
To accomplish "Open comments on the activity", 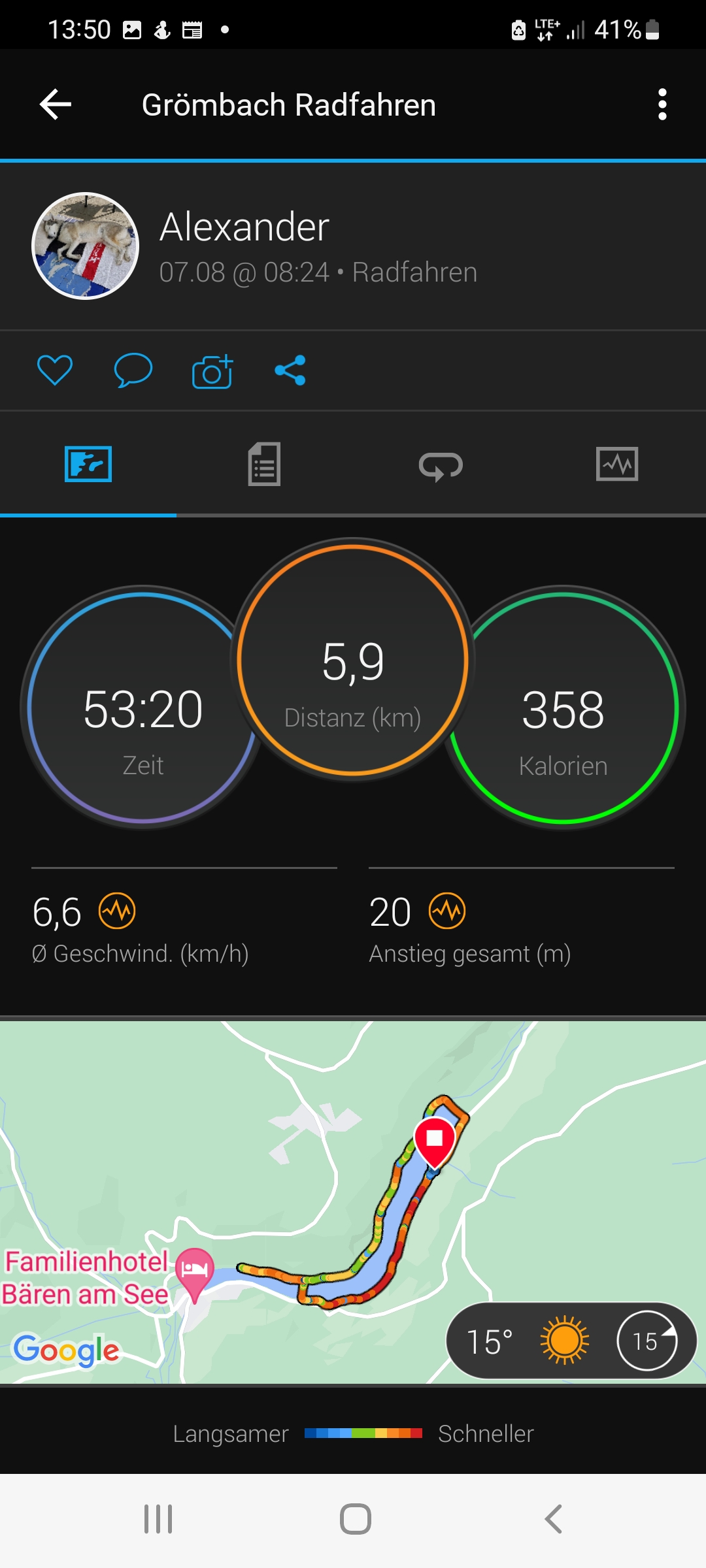I will coord(133,370).
